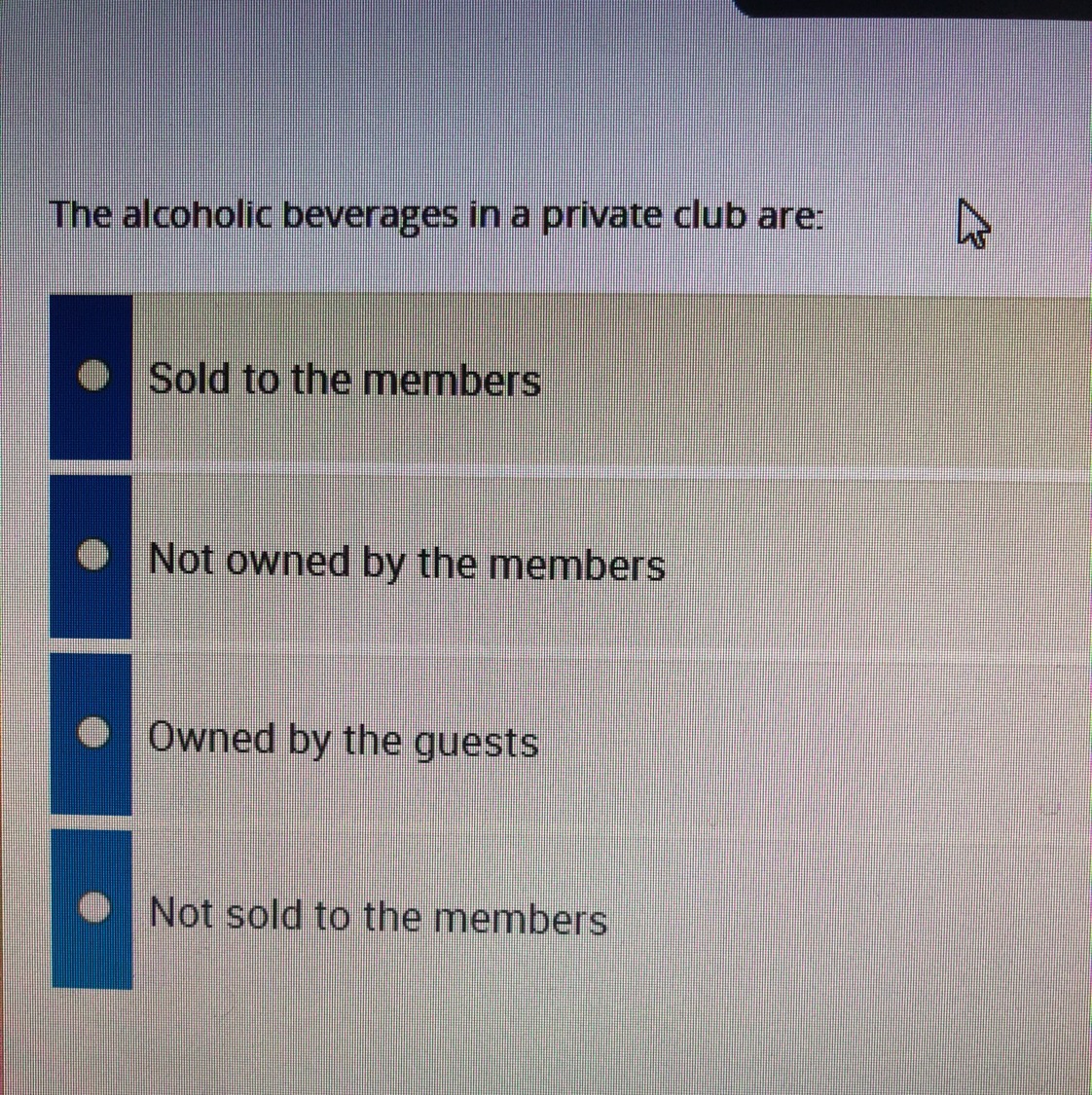The width and height of the screenshot is (1092, 1095).
Task: Select the 'Sold to the members' answer
Action: 93,377
